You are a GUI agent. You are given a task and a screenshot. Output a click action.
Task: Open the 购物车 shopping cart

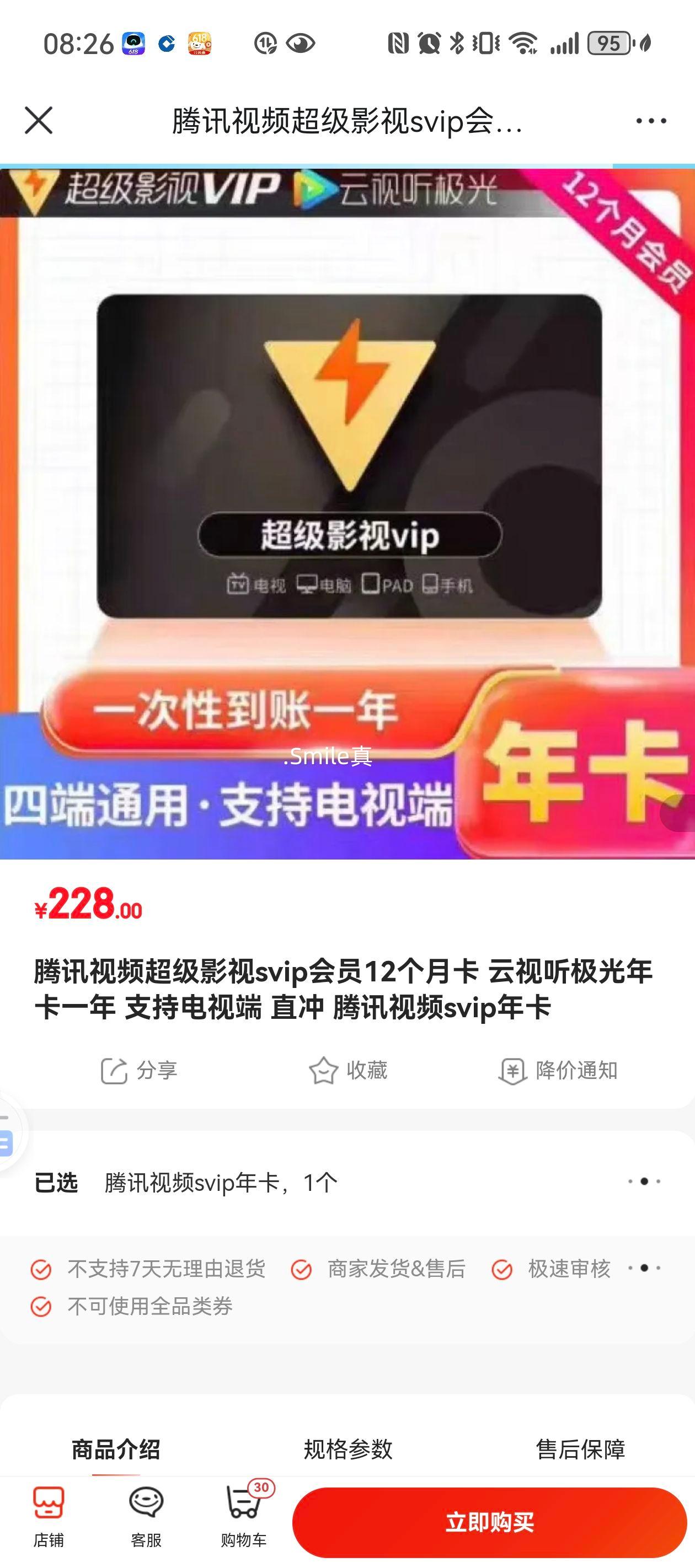point(244,1518)
